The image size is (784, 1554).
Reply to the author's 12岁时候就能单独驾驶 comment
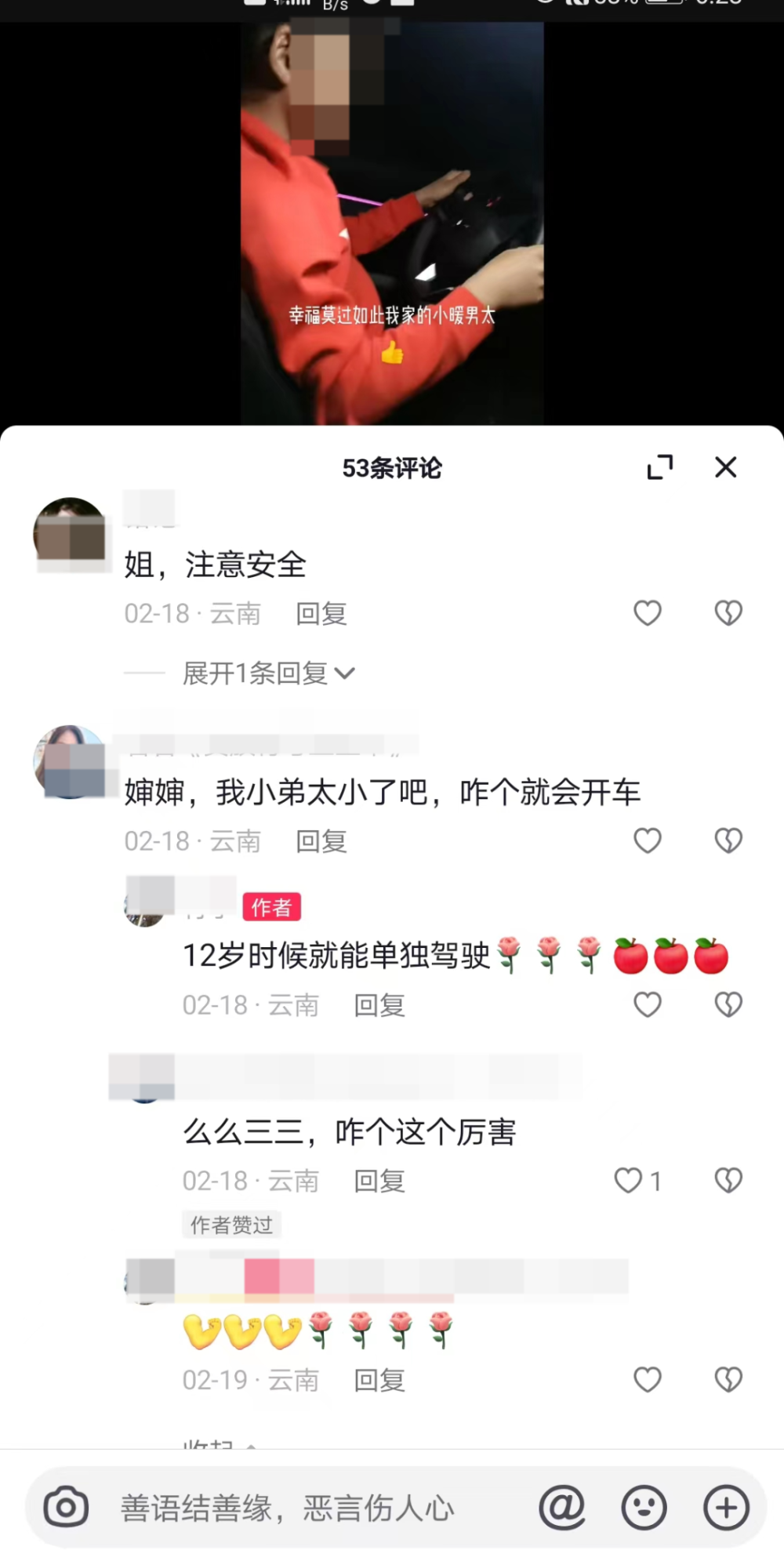click(x=379, y=1006)
